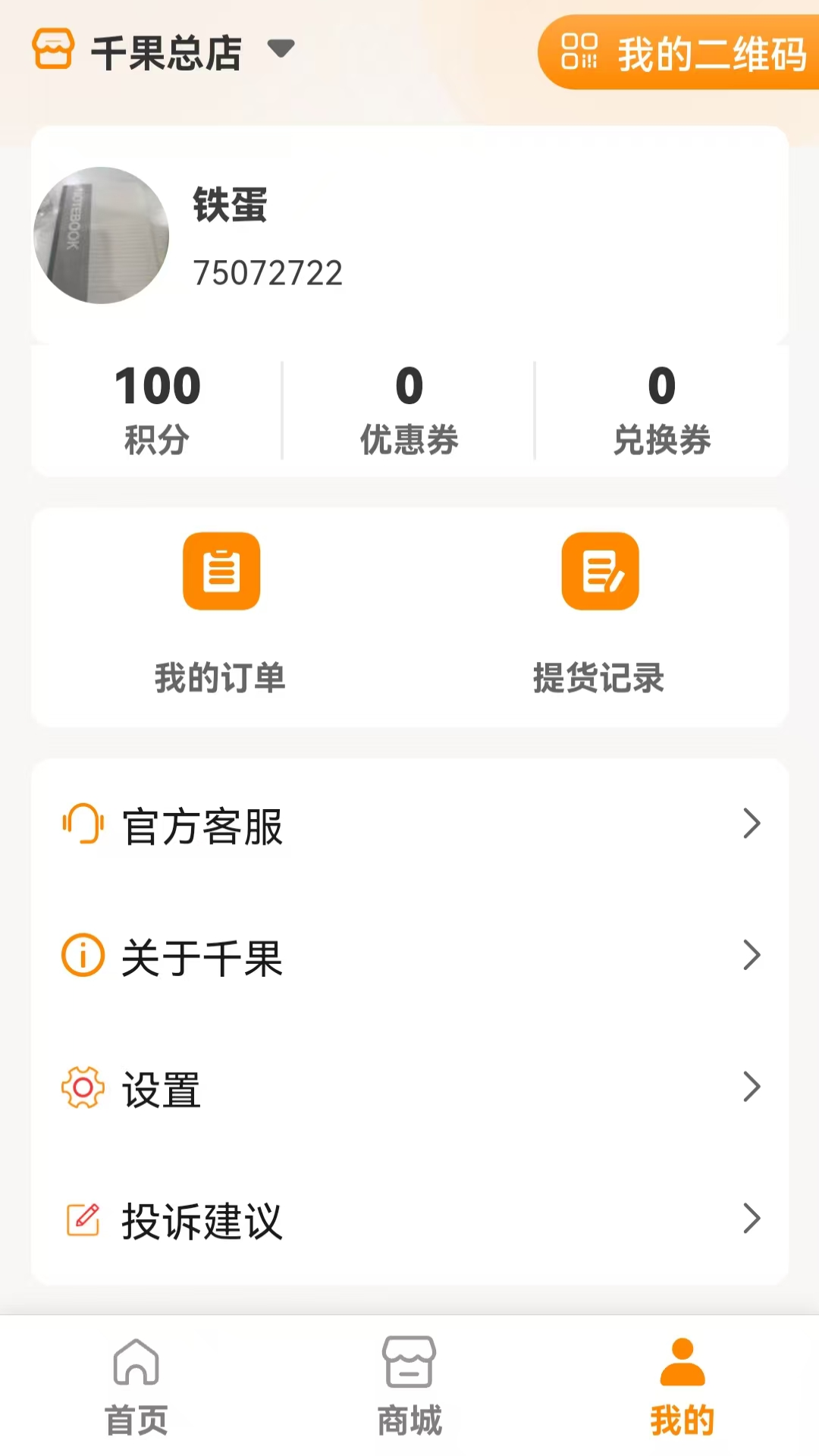Tap the store icon beside 千果总店
Screen dimensions: 819x1456
click(x=52, y=51)
